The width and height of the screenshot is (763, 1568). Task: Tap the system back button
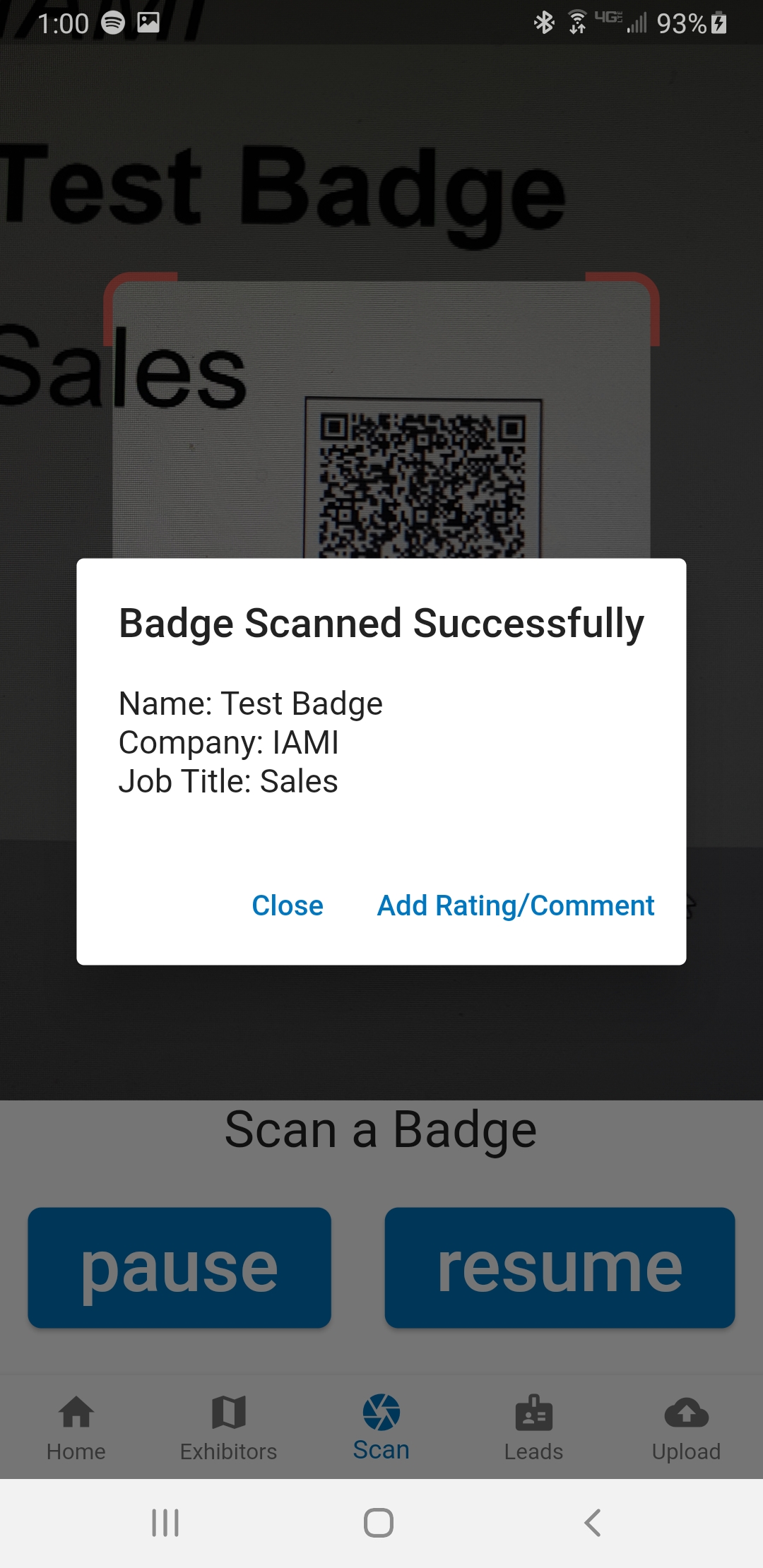coord(593,1523)
